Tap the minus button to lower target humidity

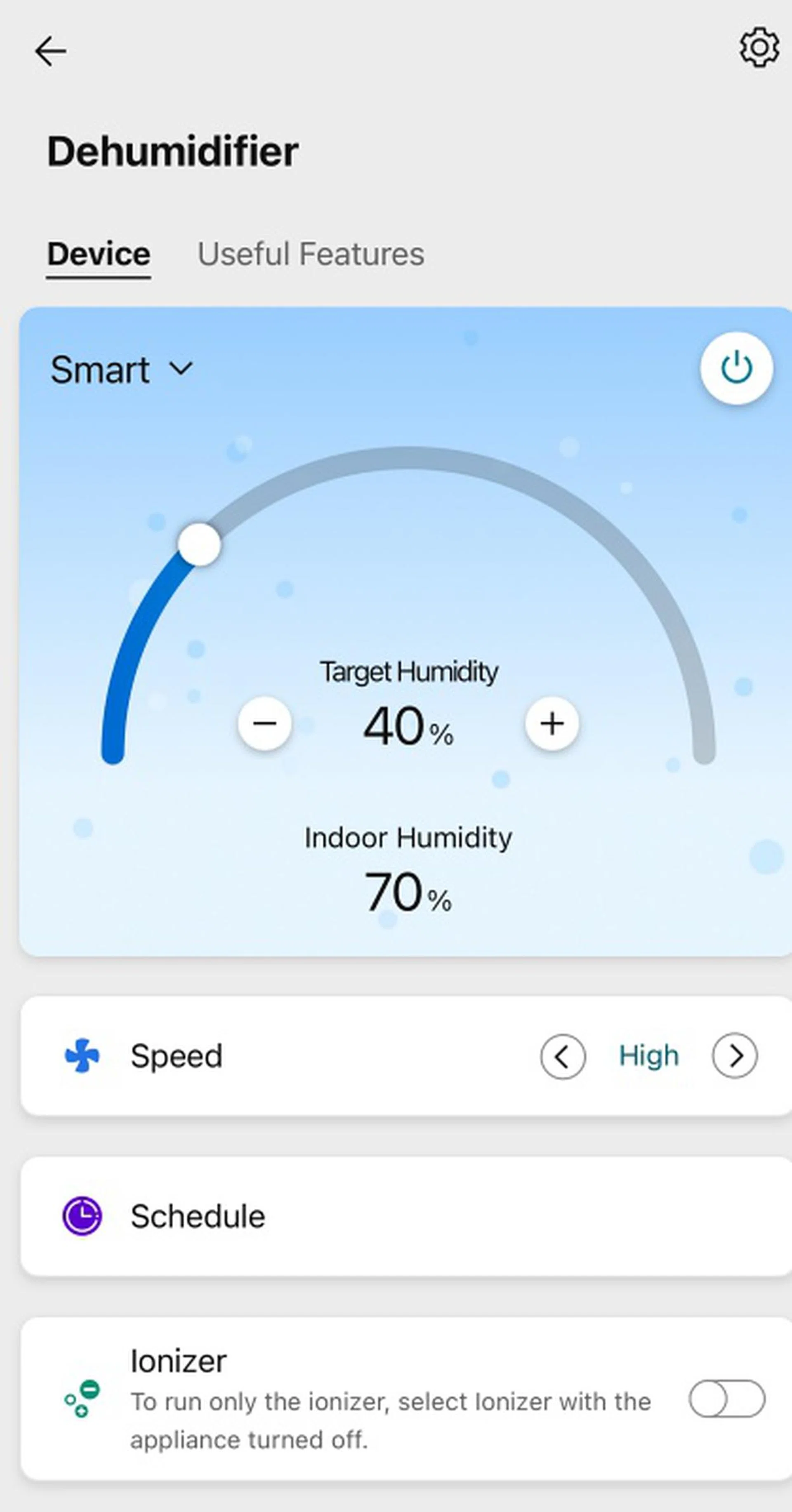pyautogui.click(x=265, y=724)
